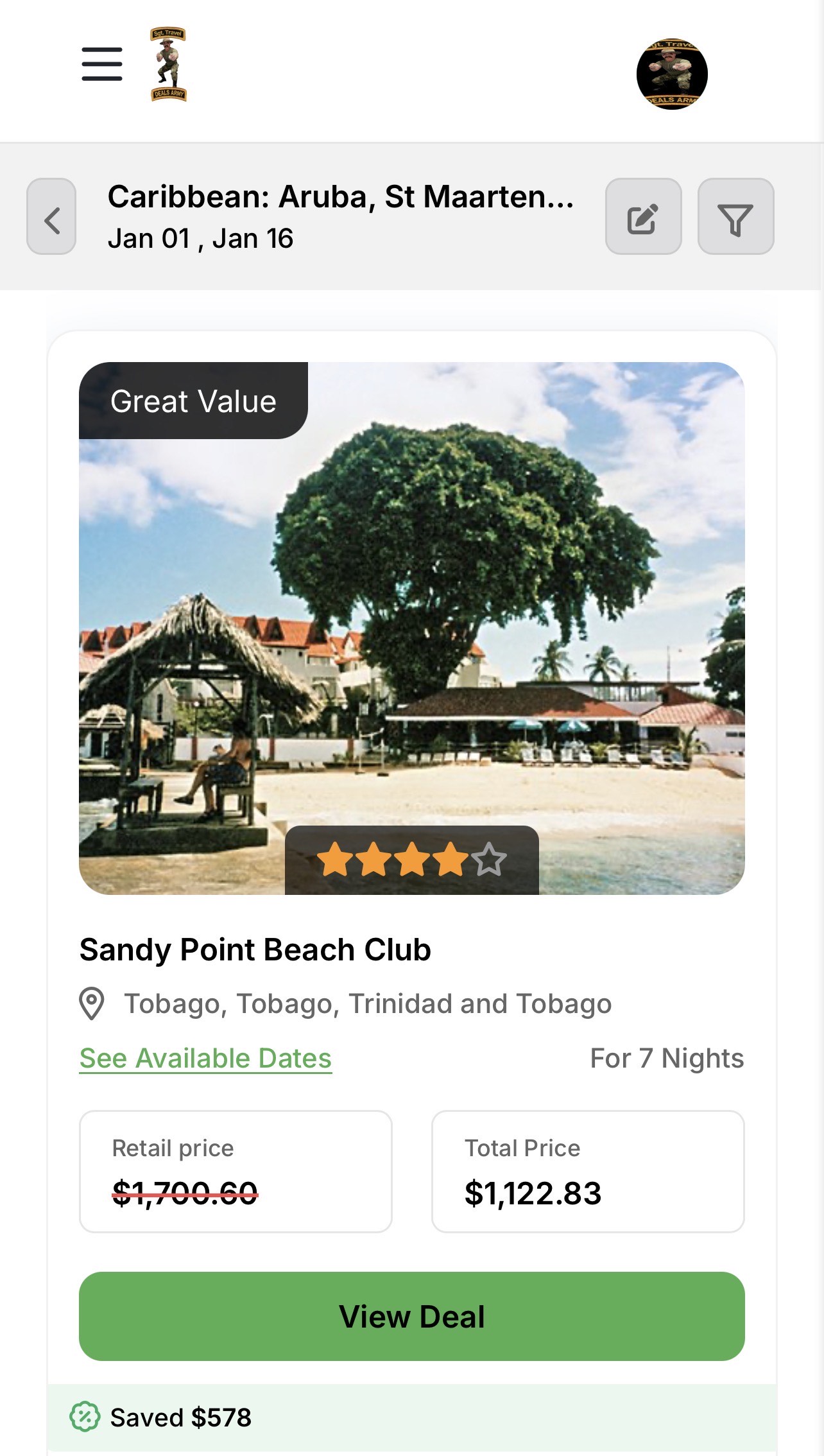Image resolution: width=824 pixels, height=1456 pixels.
Task: Open Sandy Point Beach Club photo
Action: pos(411,628)
